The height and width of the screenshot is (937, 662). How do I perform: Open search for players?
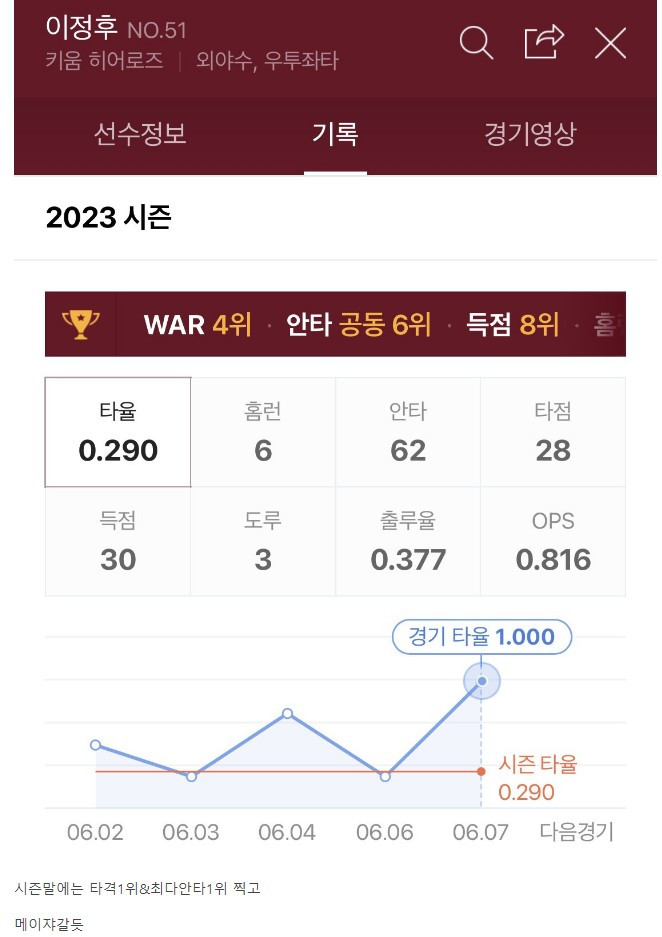pyautogui.click(x=476, y=43)
